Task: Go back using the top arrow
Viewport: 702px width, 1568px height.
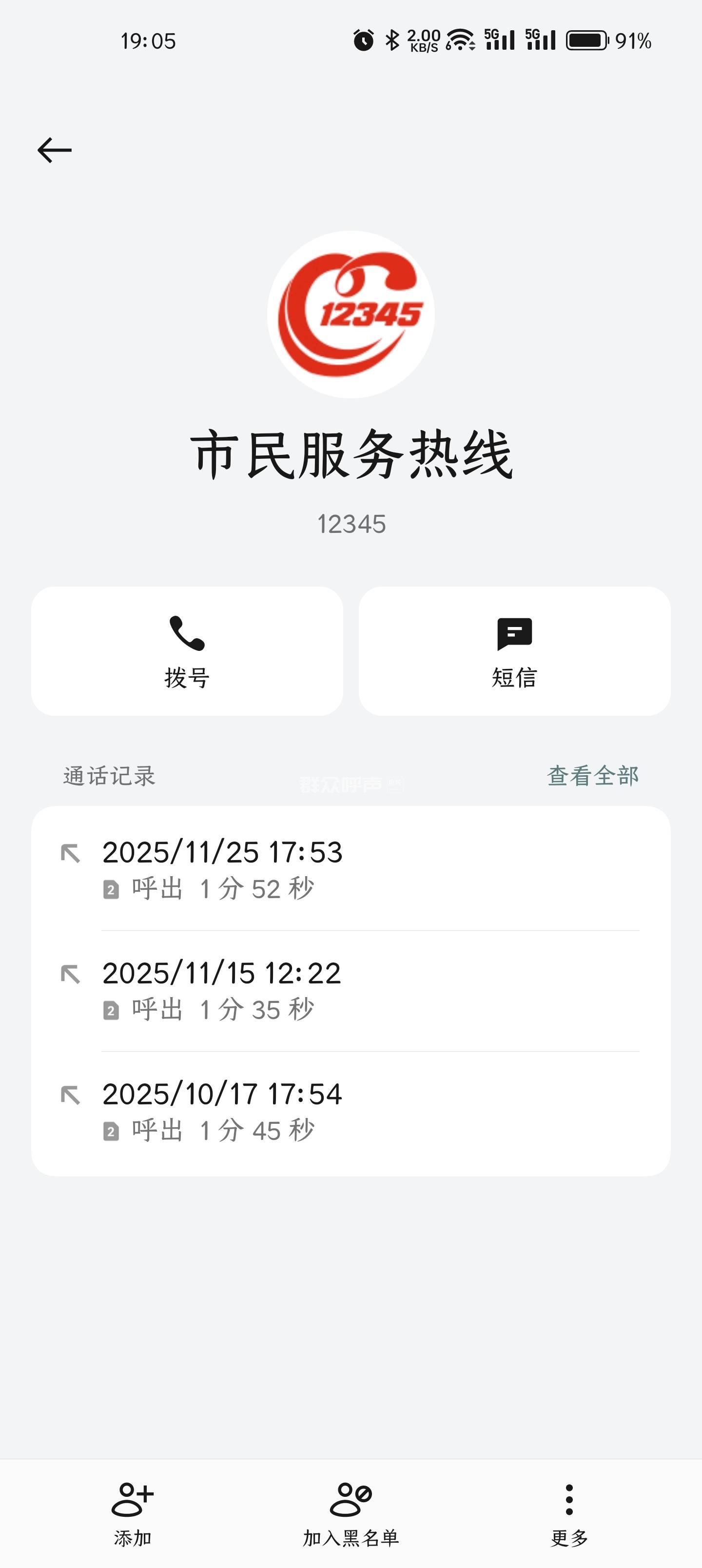Action: click(x=55, y=150)
